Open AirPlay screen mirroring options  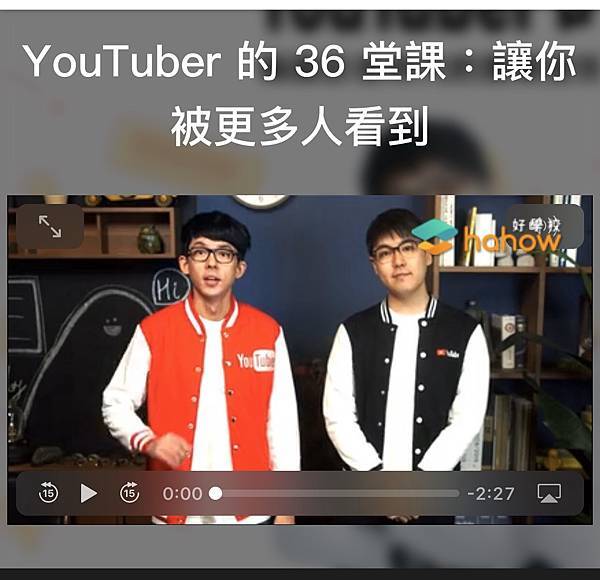549,492
